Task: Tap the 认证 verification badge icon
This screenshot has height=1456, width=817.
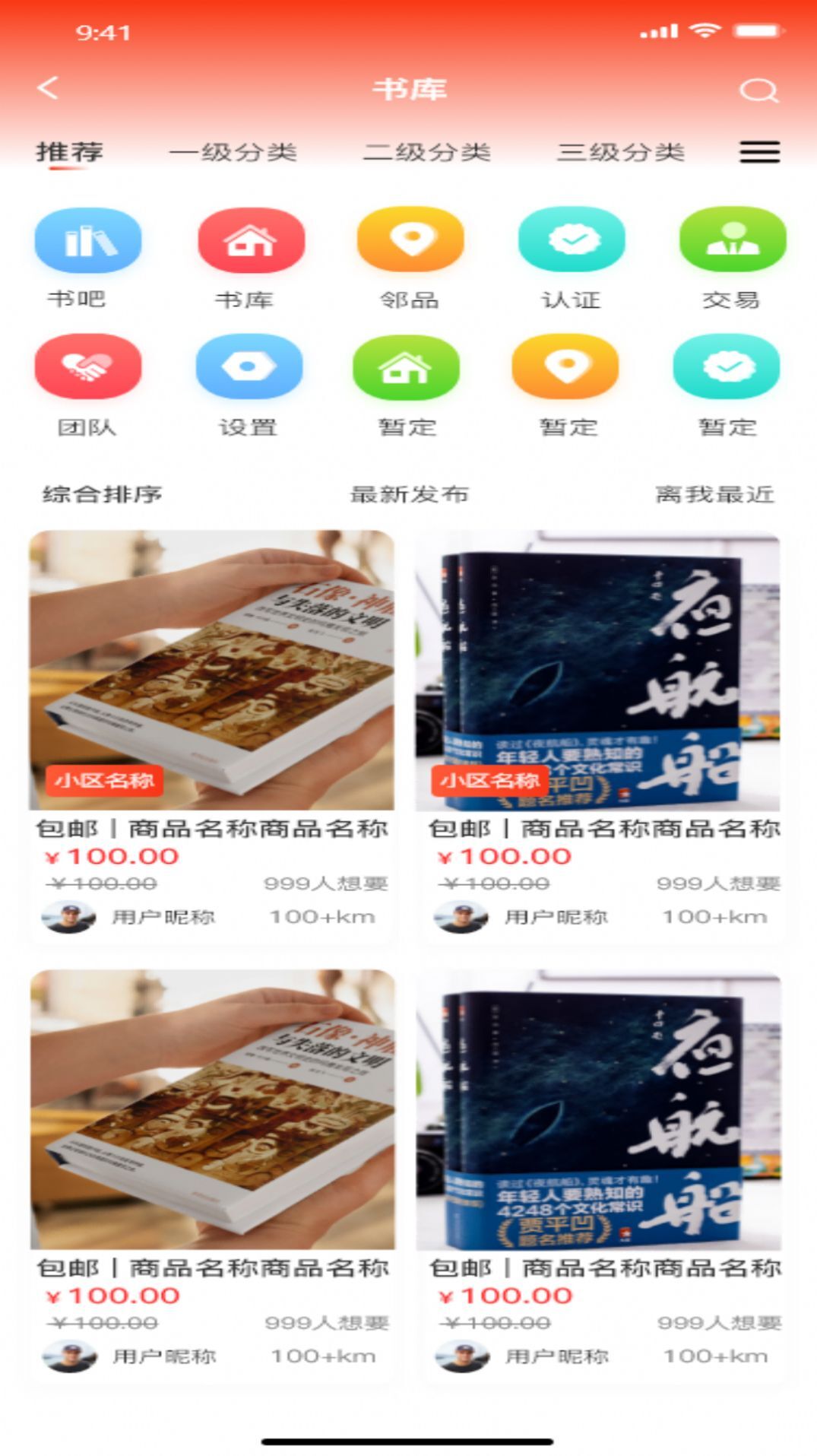Action: 572,239
